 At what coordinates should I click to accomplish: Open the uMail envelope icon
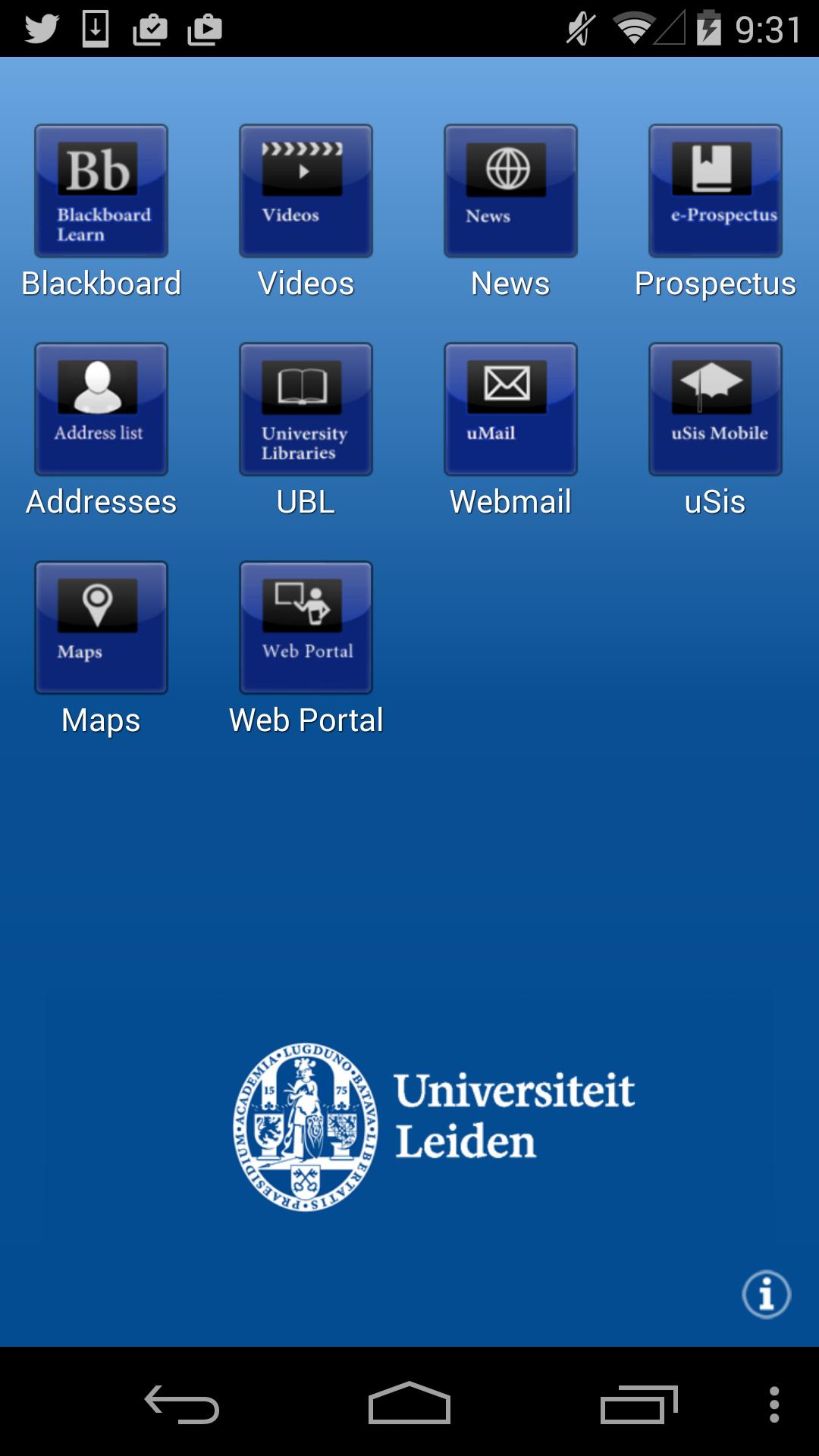[510, 408]
